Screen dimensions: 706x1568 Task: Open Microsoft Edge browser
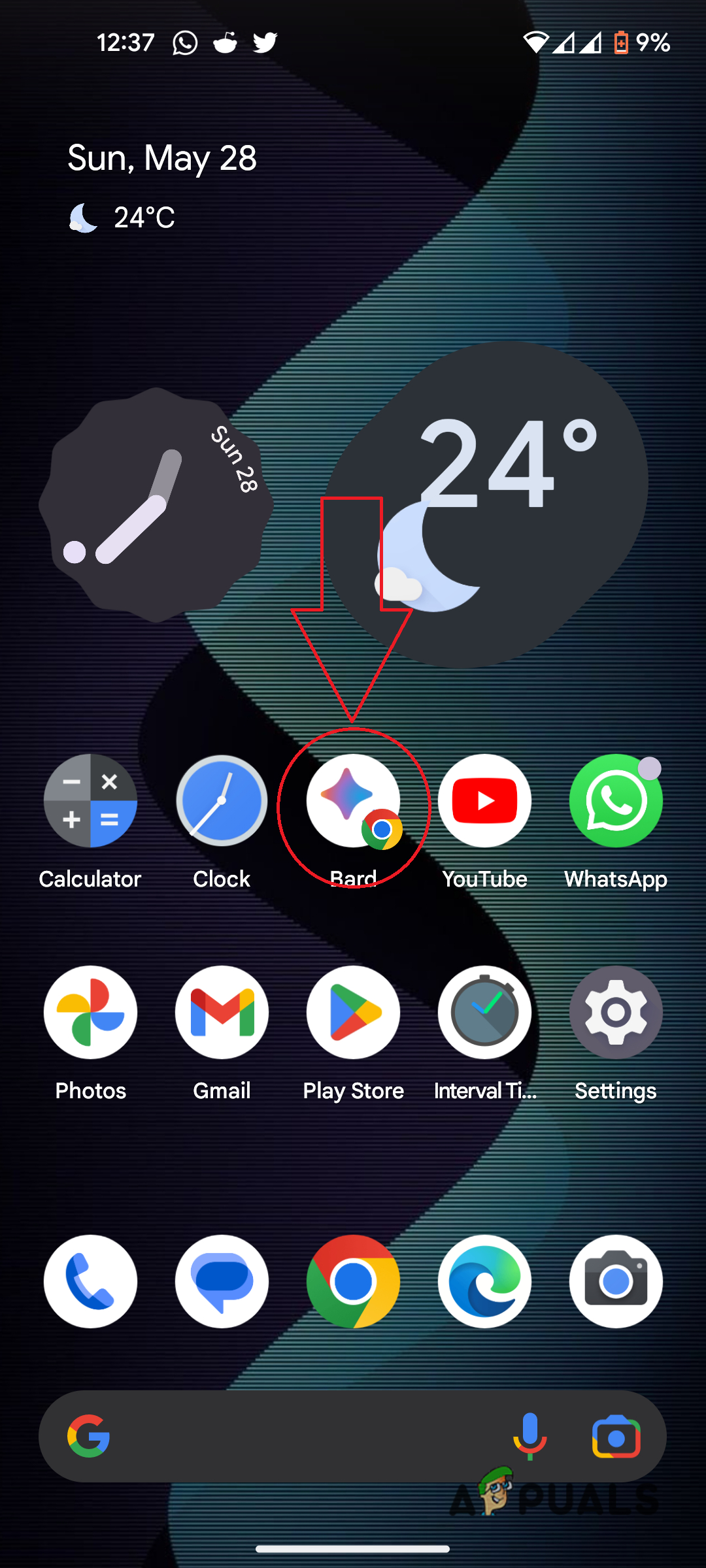[x=484, y=1281]
